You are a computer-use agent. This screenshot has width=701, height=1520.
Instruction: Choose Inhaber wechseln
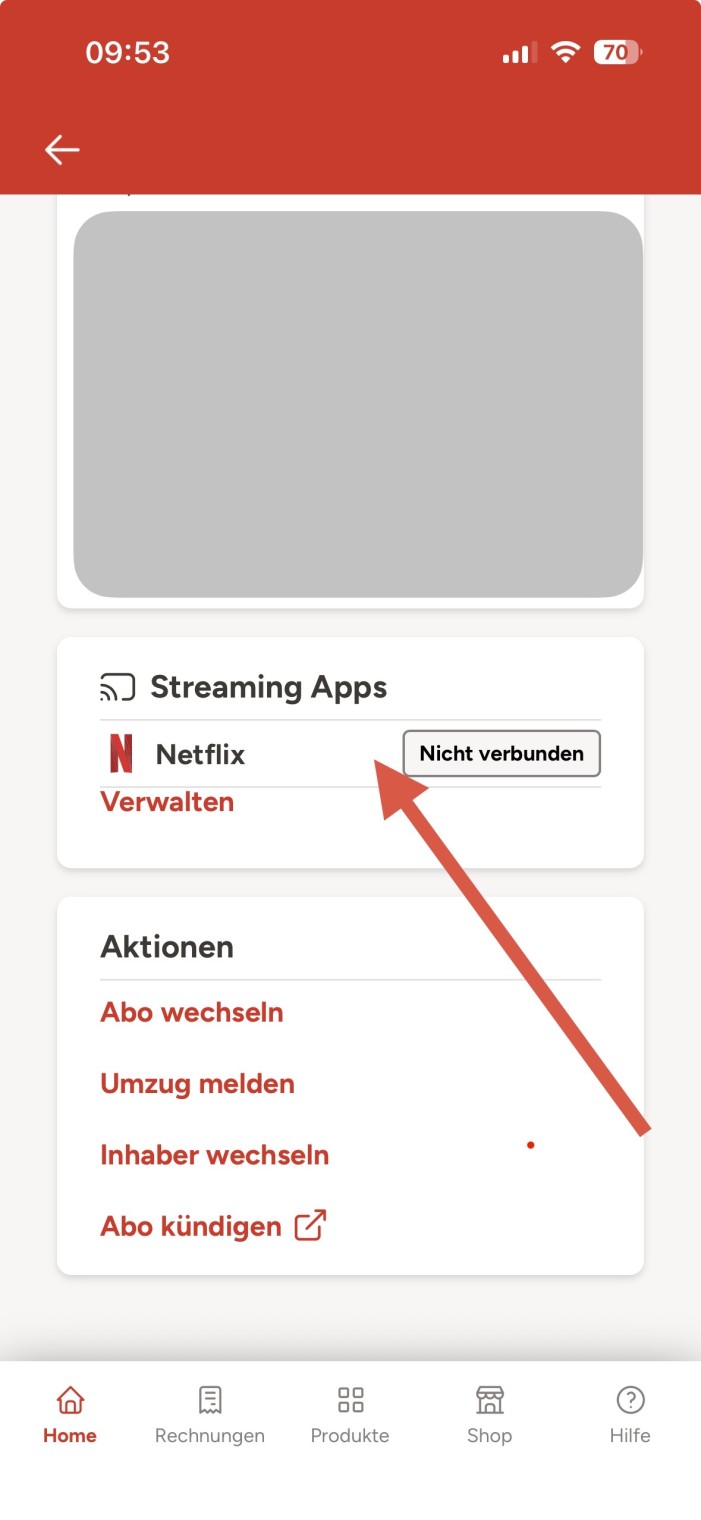click(214, 1155)
